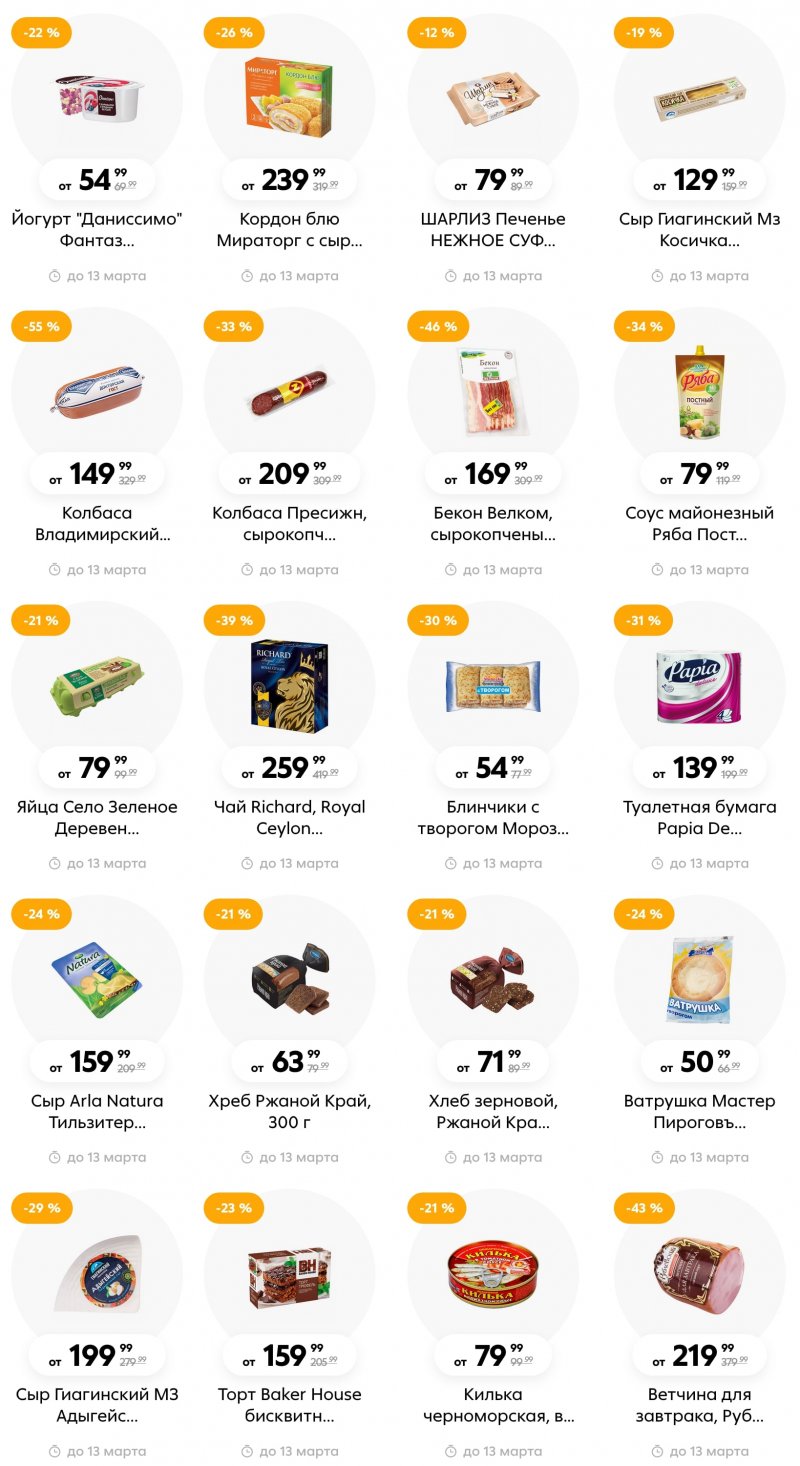Viewport: 800px width, 1466px height.
Task: View Хреб Ржаной Край 300 г offer
Action: pyautogui.click(x=290, y=982)
